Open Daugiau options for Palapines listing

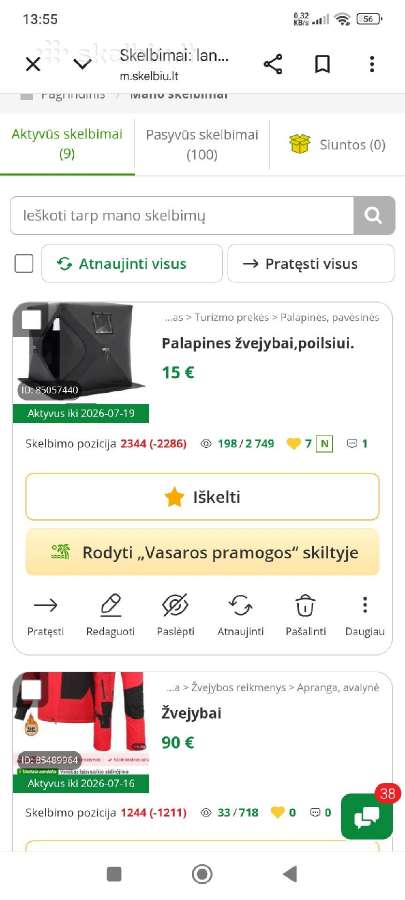tap(365, 615)
